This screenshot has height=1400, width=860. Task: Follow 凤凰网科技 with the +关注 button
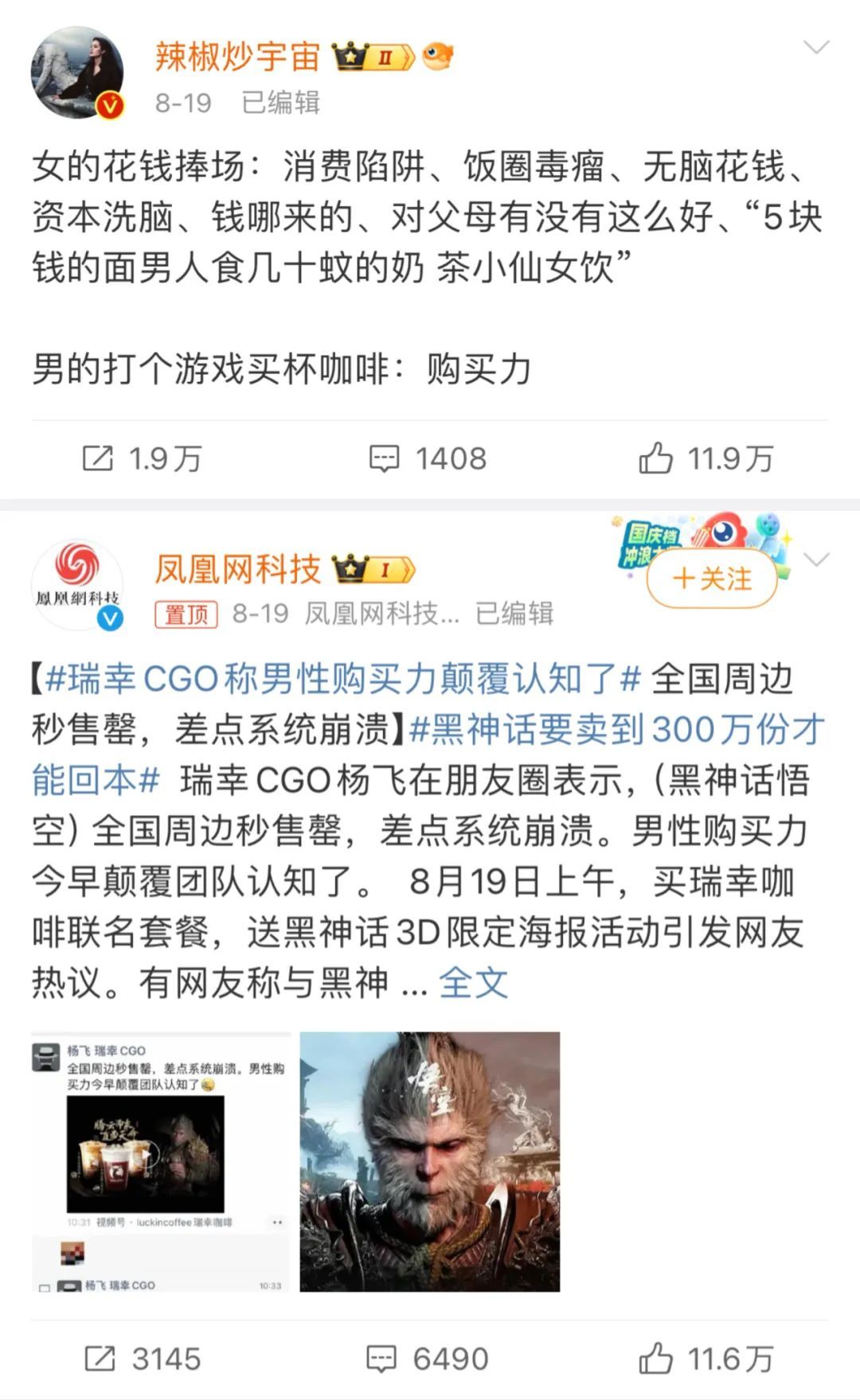pyautogui.click(x=712, y=579)
